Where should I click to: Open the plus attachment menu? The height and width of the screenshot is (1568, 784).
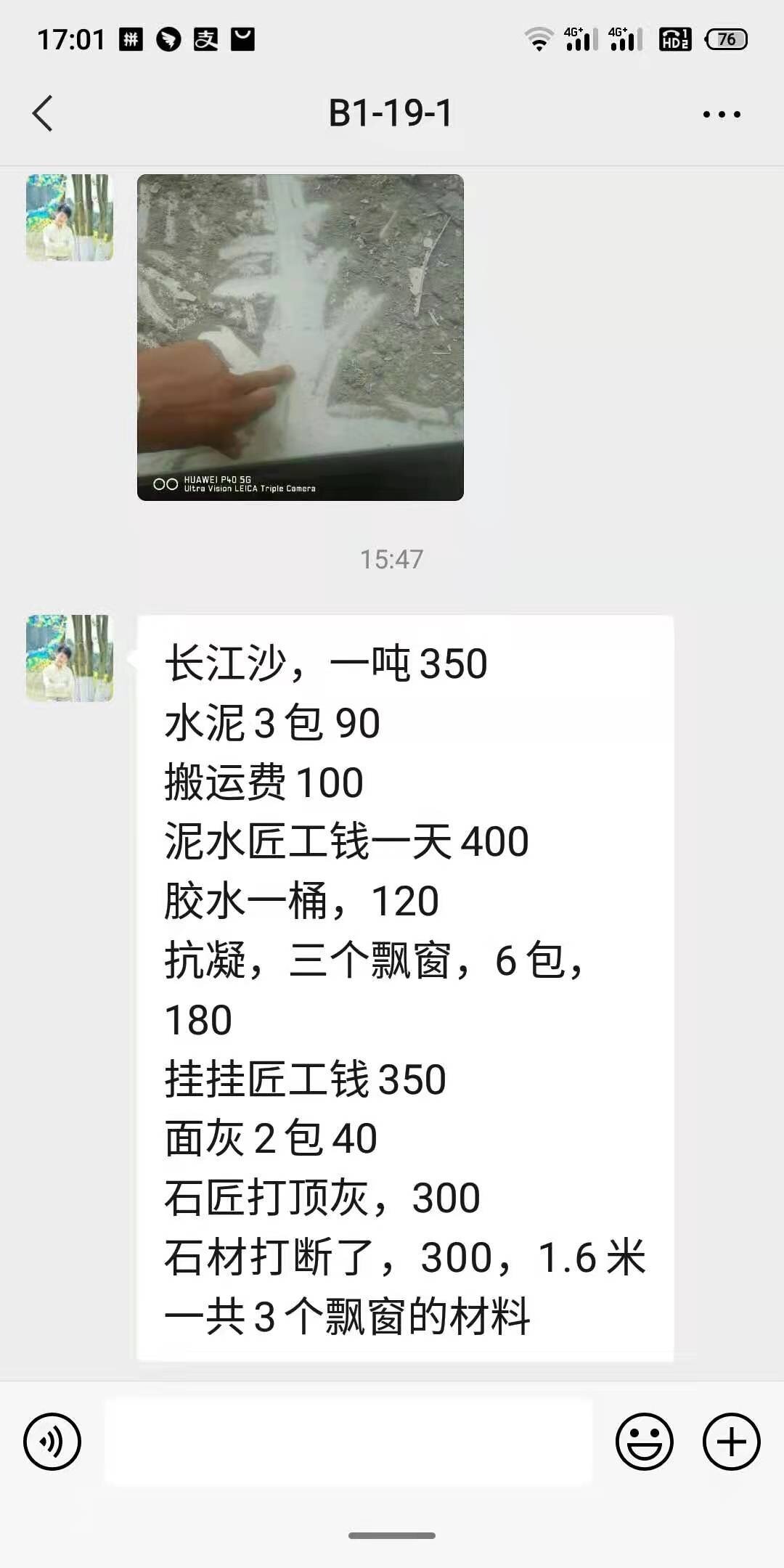[731, 1442]
